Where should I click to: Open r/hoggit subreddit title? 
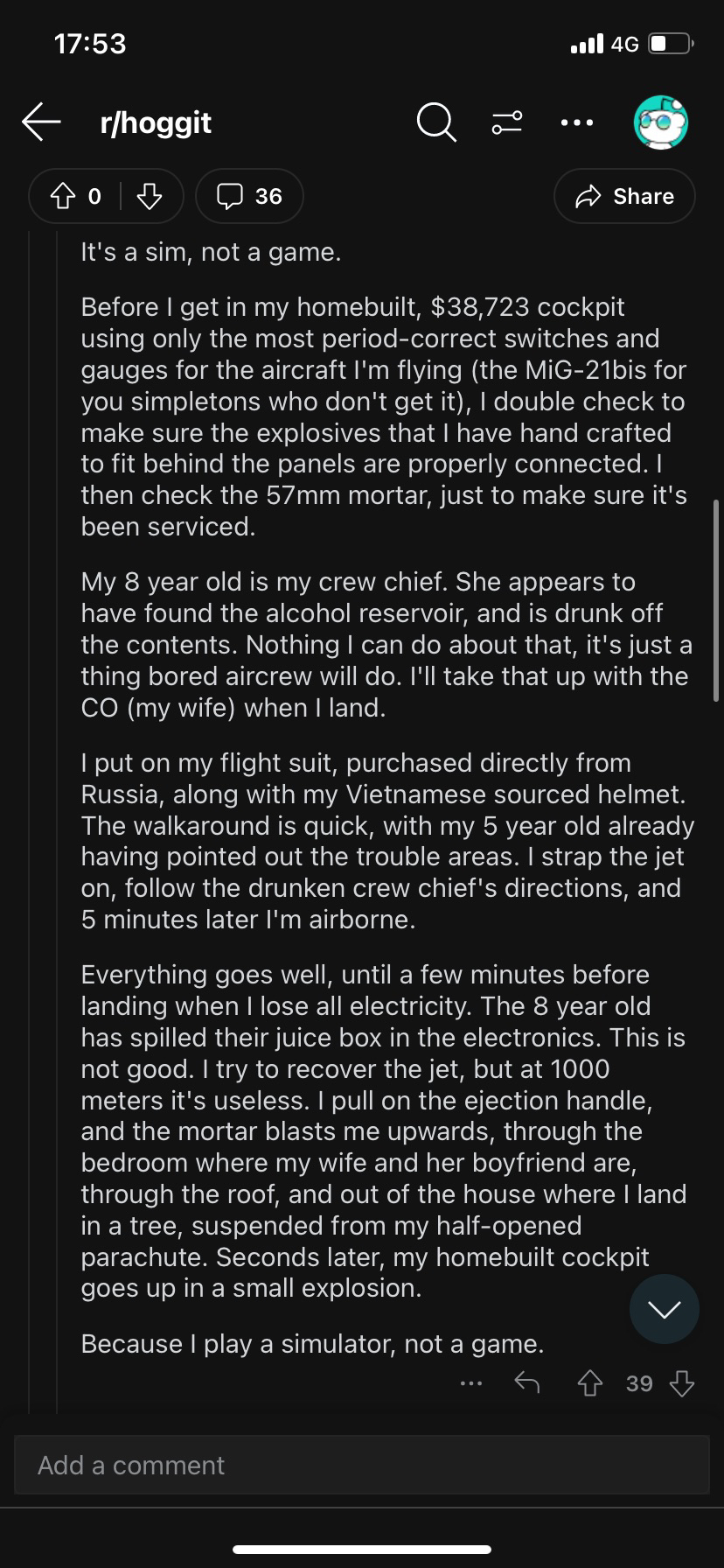tap(156, 122)
